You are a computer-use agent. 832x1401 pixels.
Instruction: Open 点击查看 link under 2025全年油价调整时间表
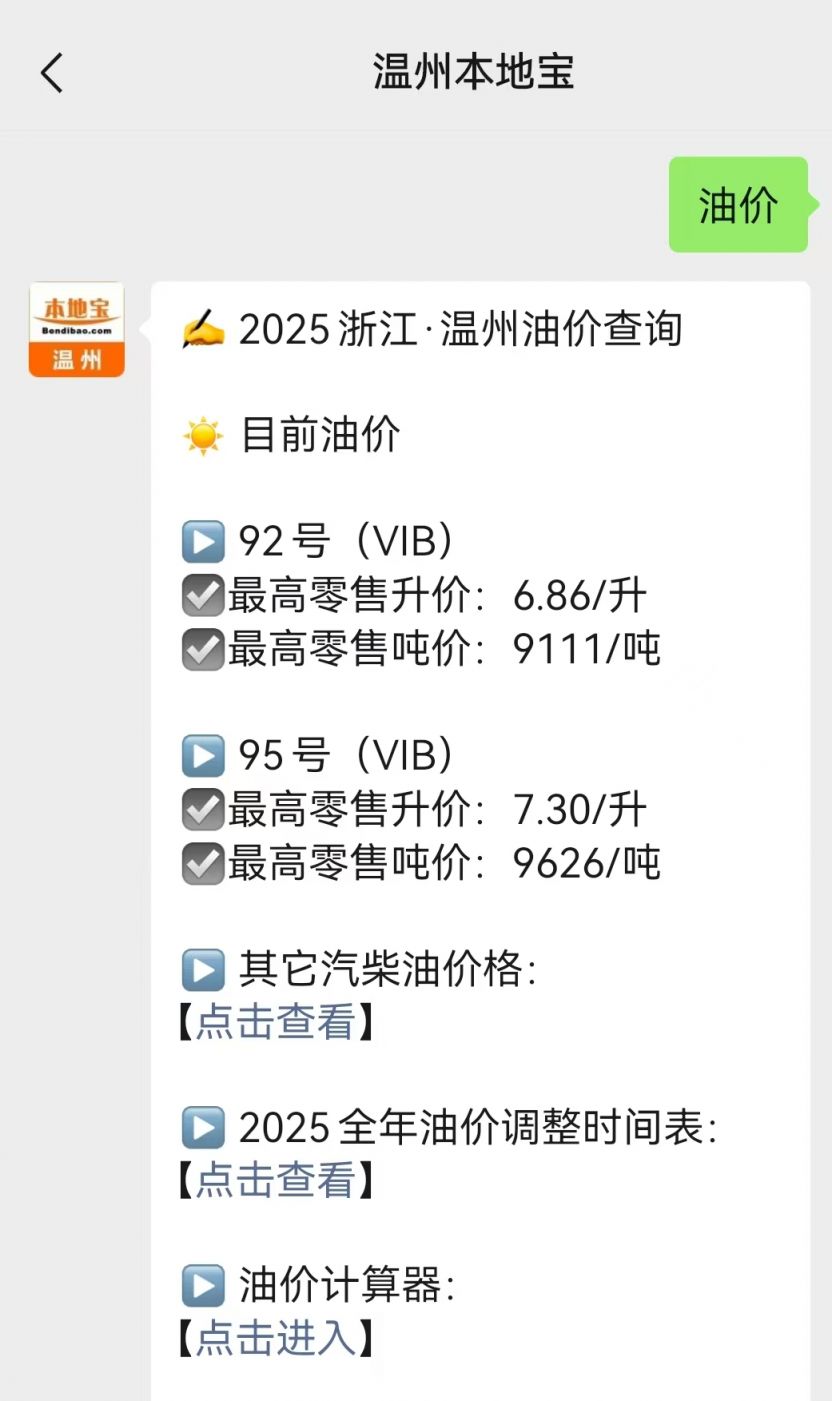click(x=275, y=1180)
